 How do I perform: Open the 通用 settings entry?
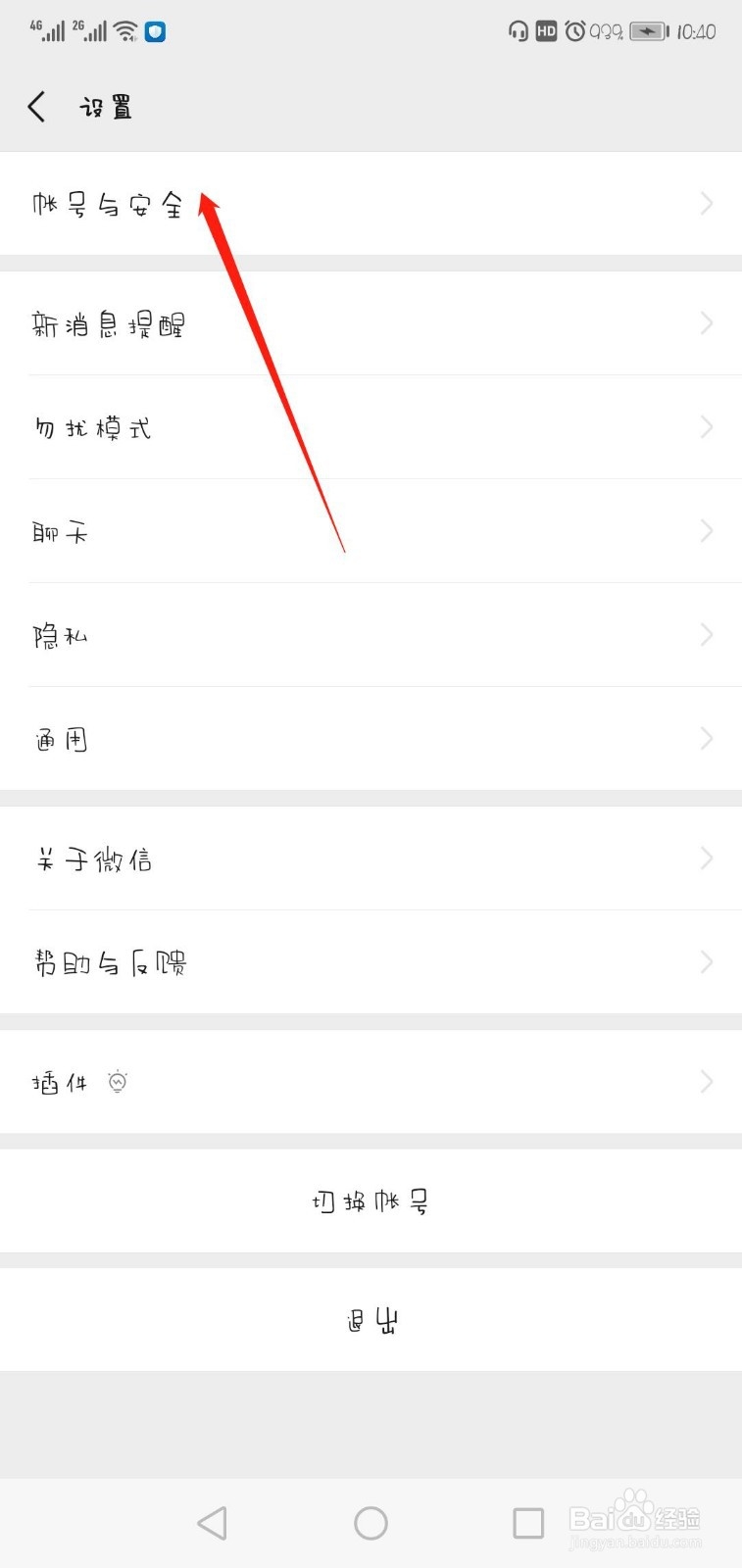coord(371,738)
